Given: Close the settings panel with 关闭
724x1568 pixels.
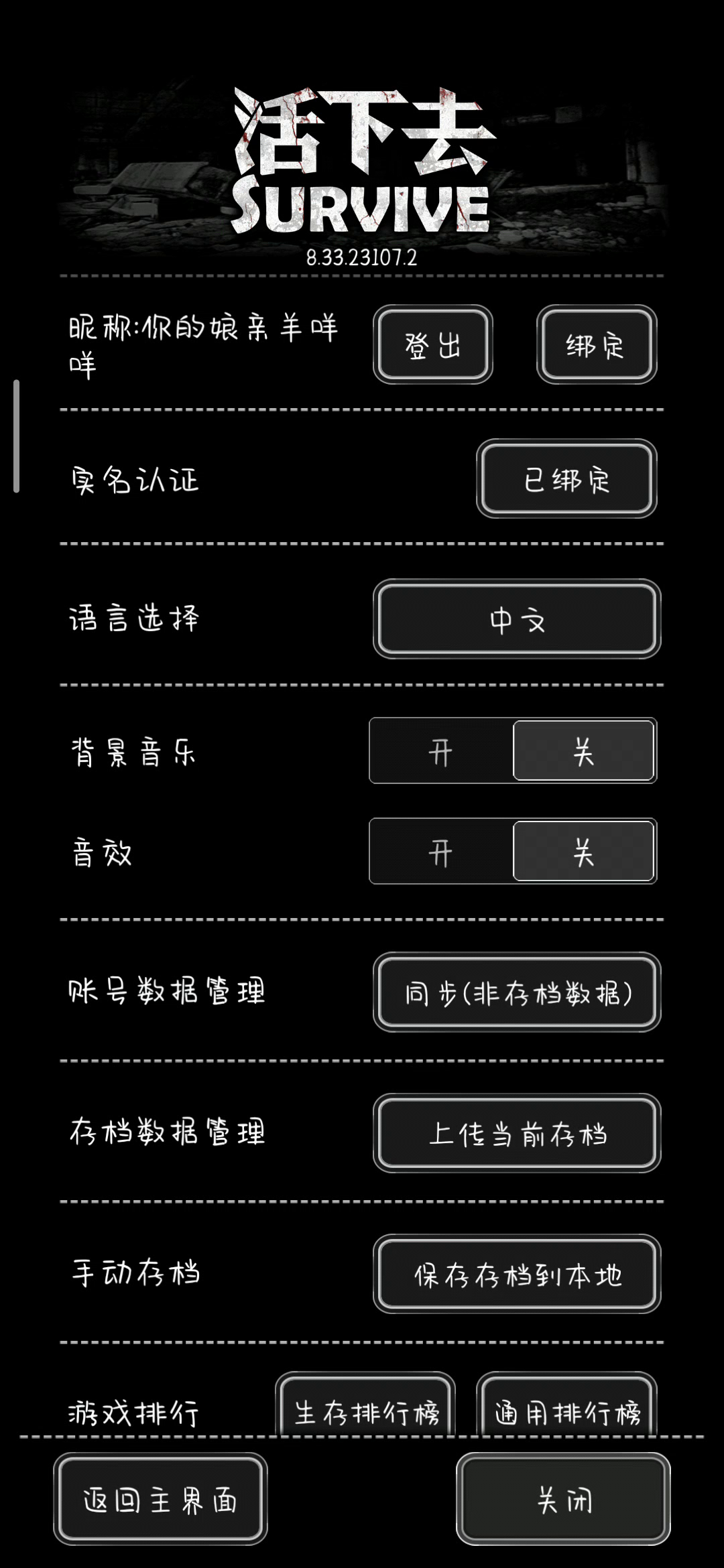Looking at the screenshot, I should (x=563, y=1500).
